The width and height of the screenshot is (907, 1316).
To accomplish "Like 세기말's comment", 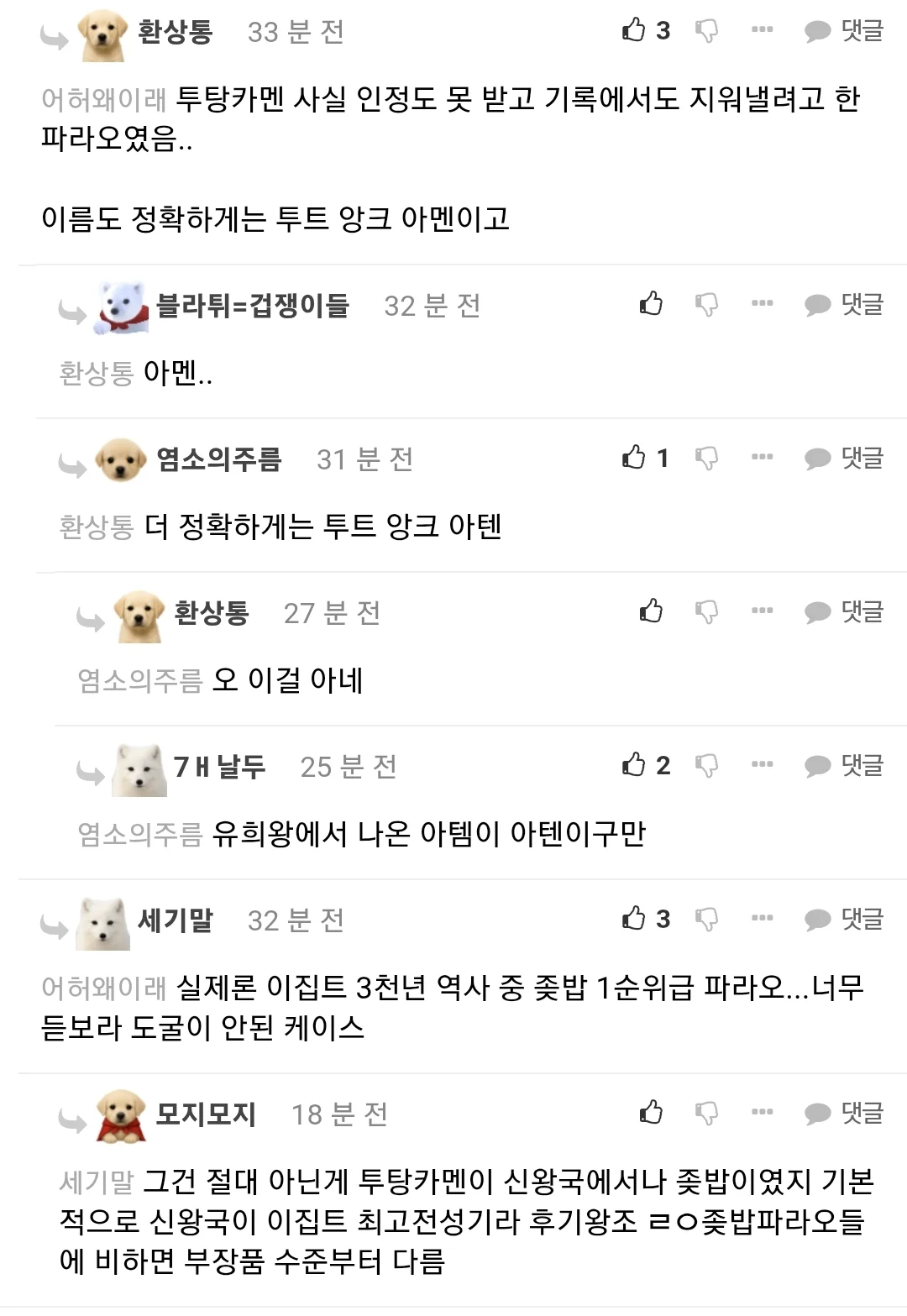I will pos(634,919).
